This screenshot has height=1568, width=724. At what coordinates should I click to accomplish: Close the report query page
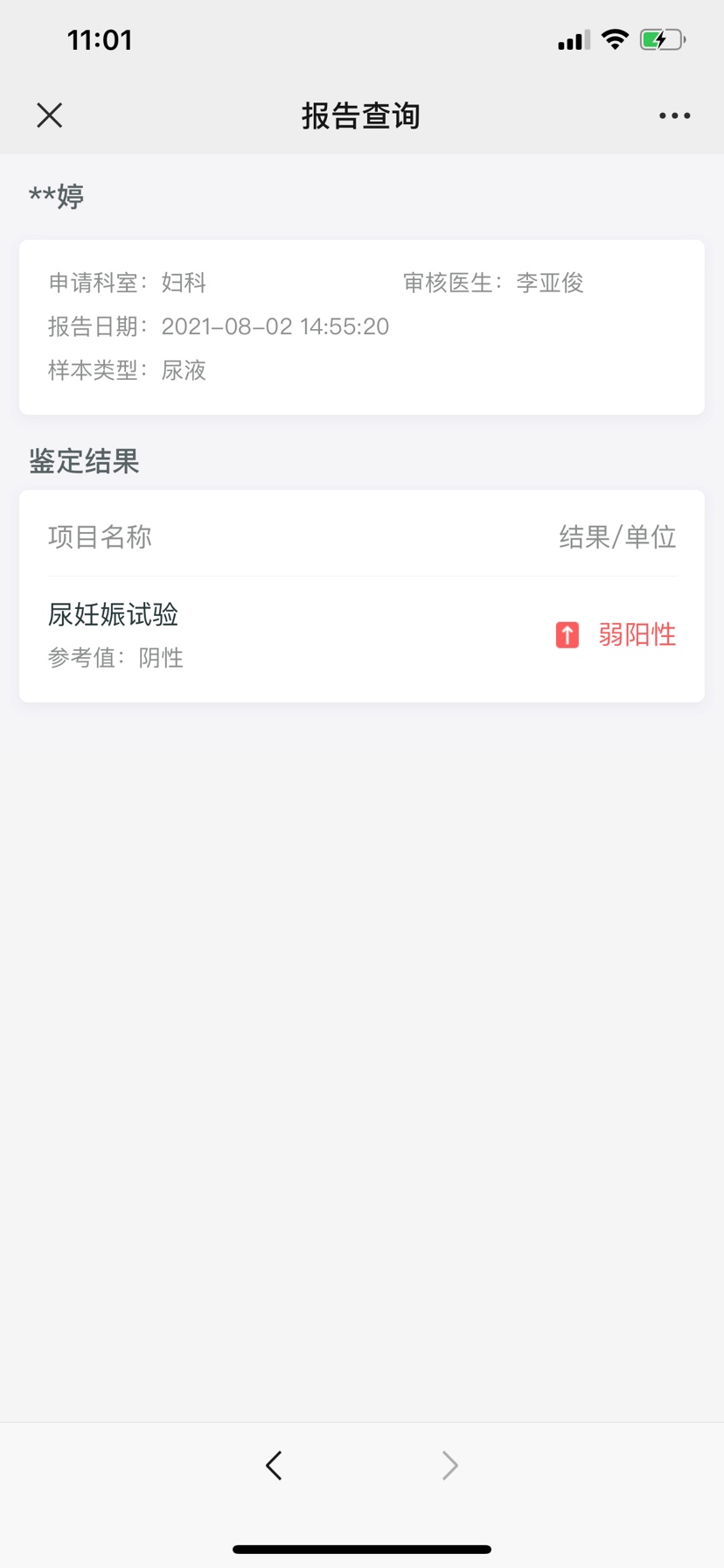50,115
